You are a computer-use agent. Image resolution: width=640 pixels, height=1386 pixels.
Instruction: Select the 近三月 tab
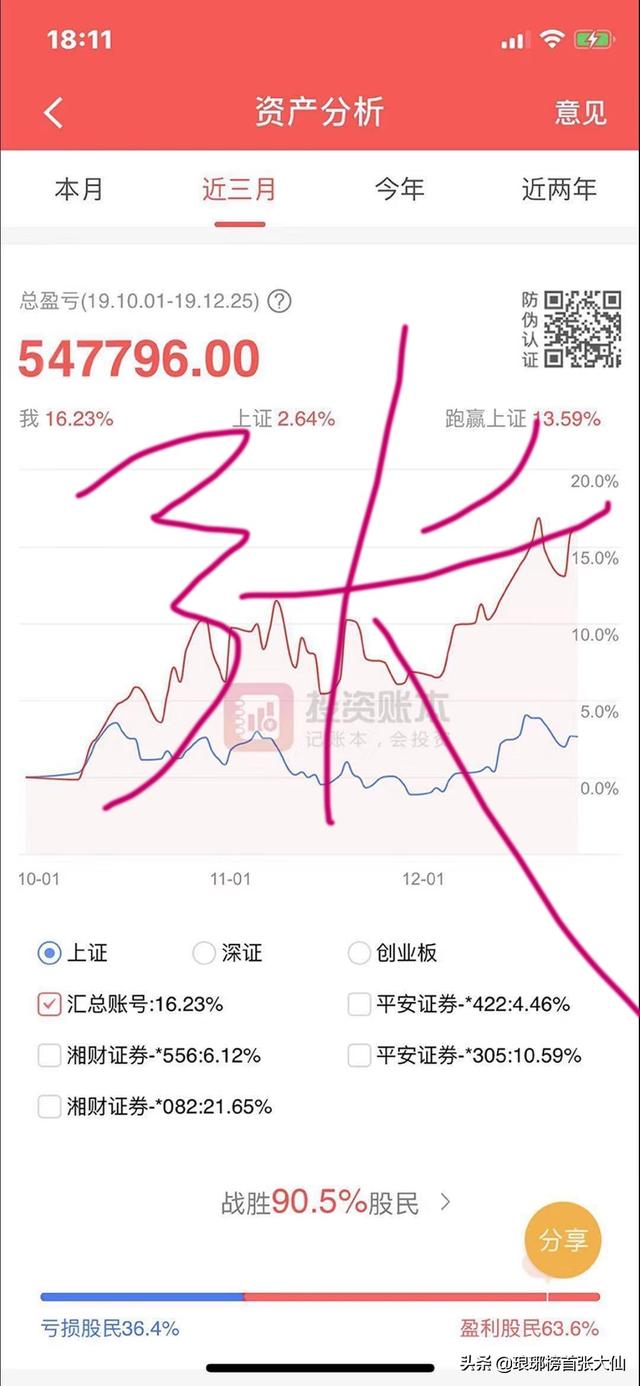pyautogui.click(x=239, y=189)
